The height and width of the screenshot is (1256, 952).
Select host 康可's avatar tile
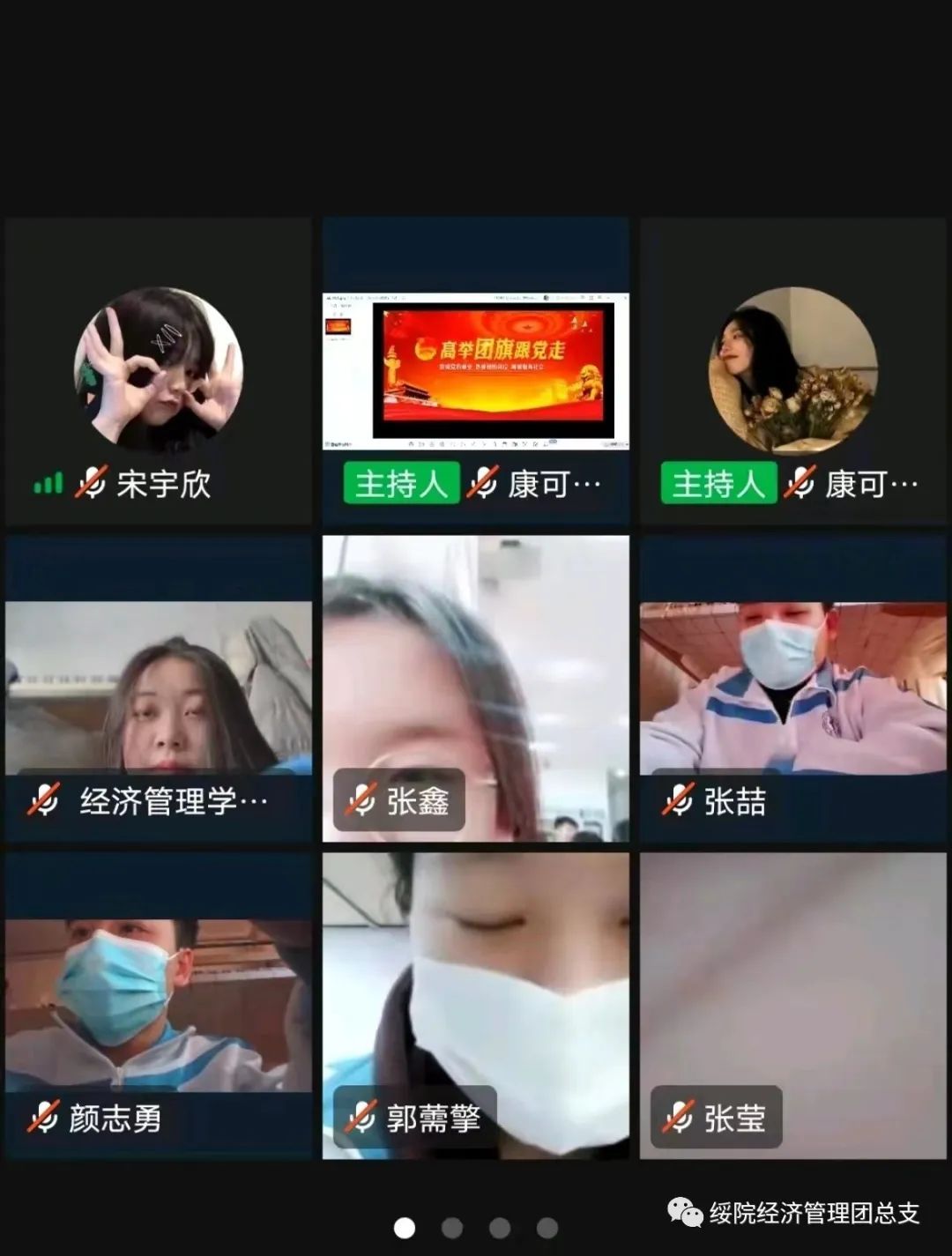[793, 372]
